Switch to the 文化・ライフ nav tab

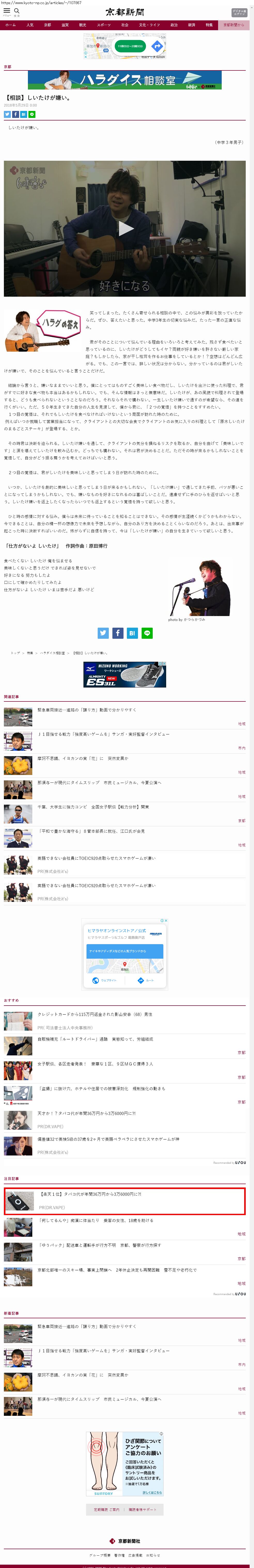tap(149, 25)
